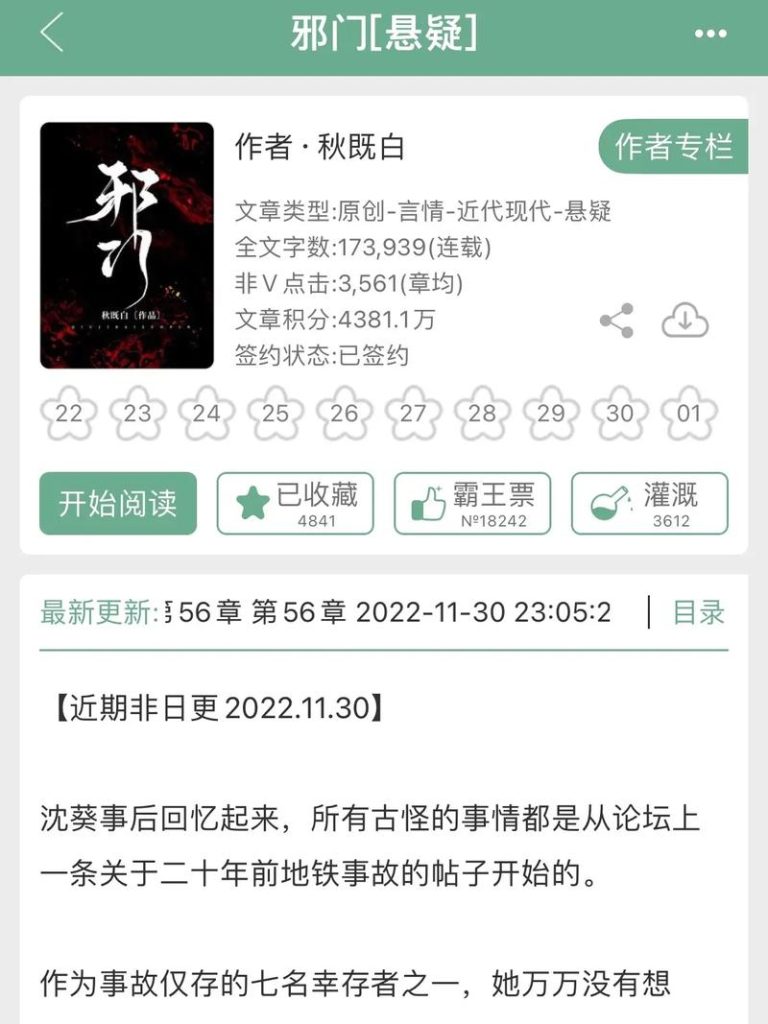Select the flower marker for date 25
This screenshot has height=1024, width=768.
273,411
